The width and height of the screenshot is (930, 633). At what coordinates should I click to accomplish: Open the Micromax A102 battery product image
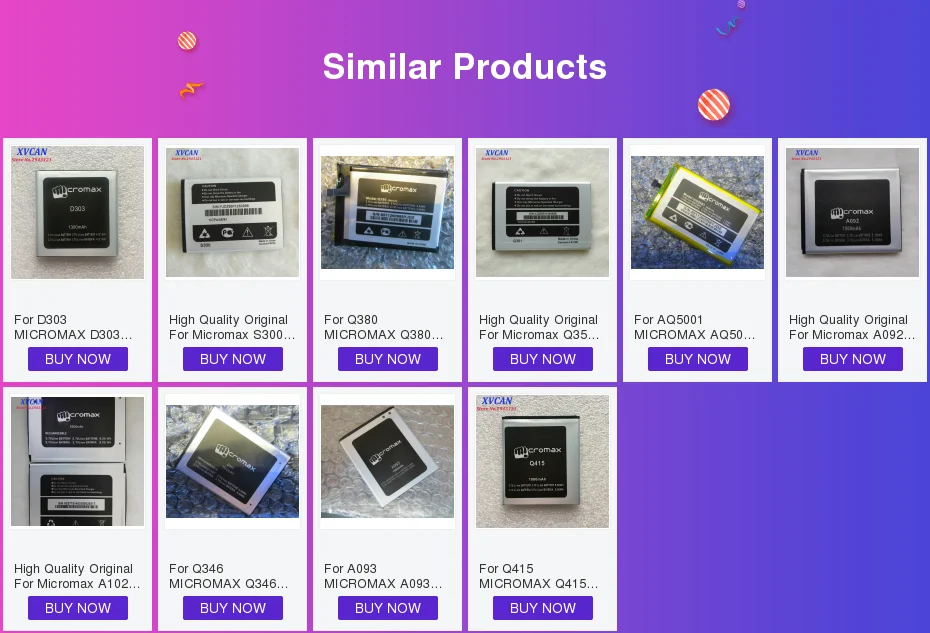click(x=78, y=462)
